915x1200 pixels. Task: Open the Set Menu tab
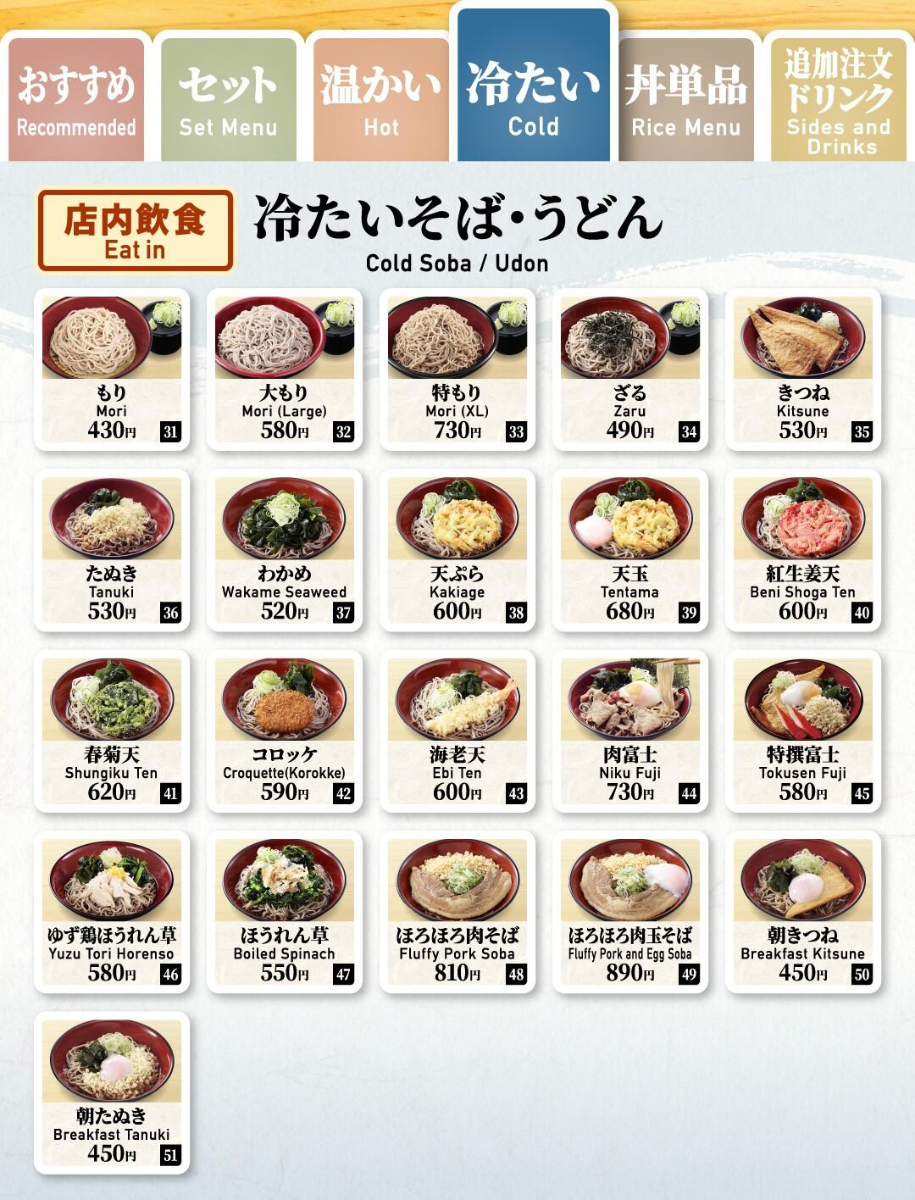(228, 100)
